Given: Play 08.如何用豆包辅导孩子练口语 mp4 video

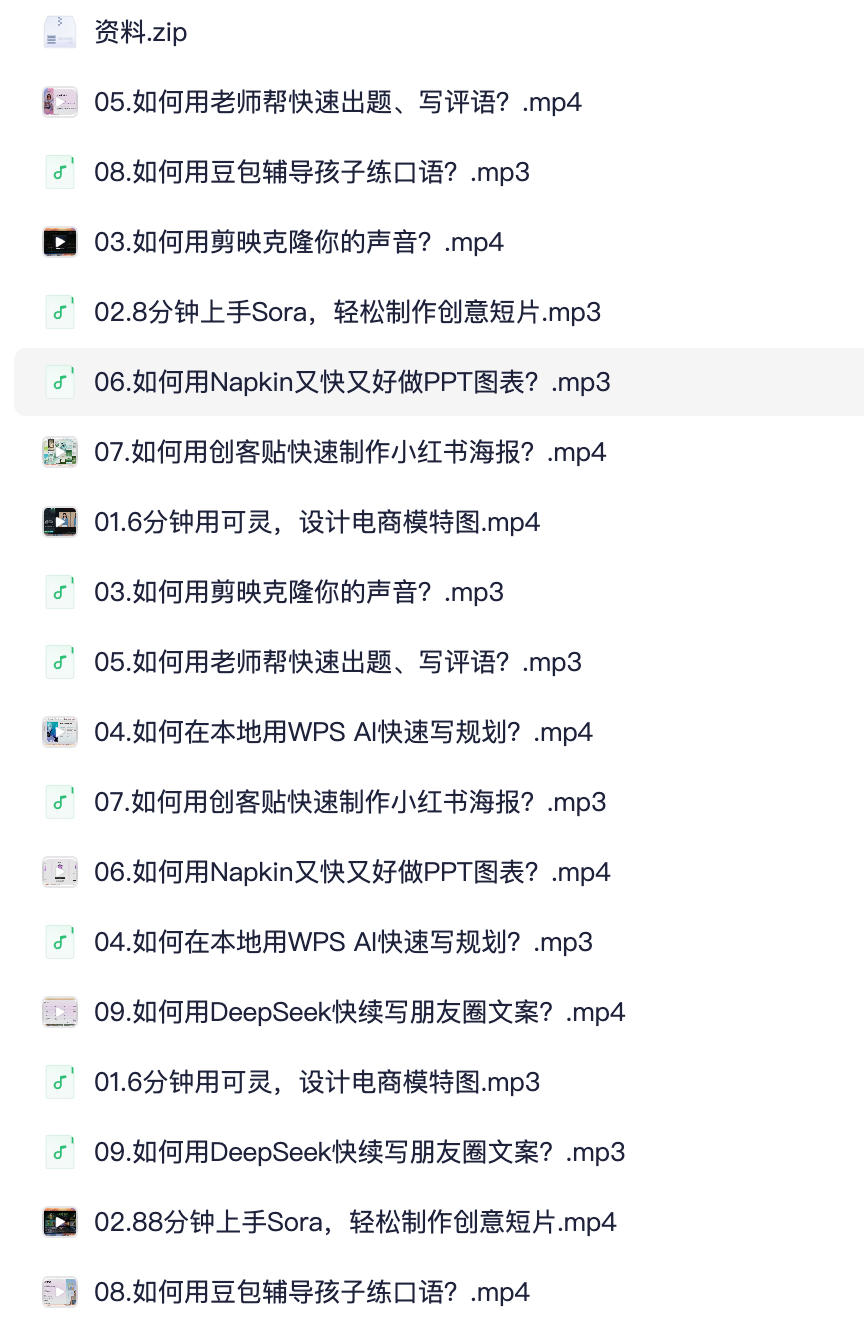Looking at the screenshot, I should click(311, 1292).
